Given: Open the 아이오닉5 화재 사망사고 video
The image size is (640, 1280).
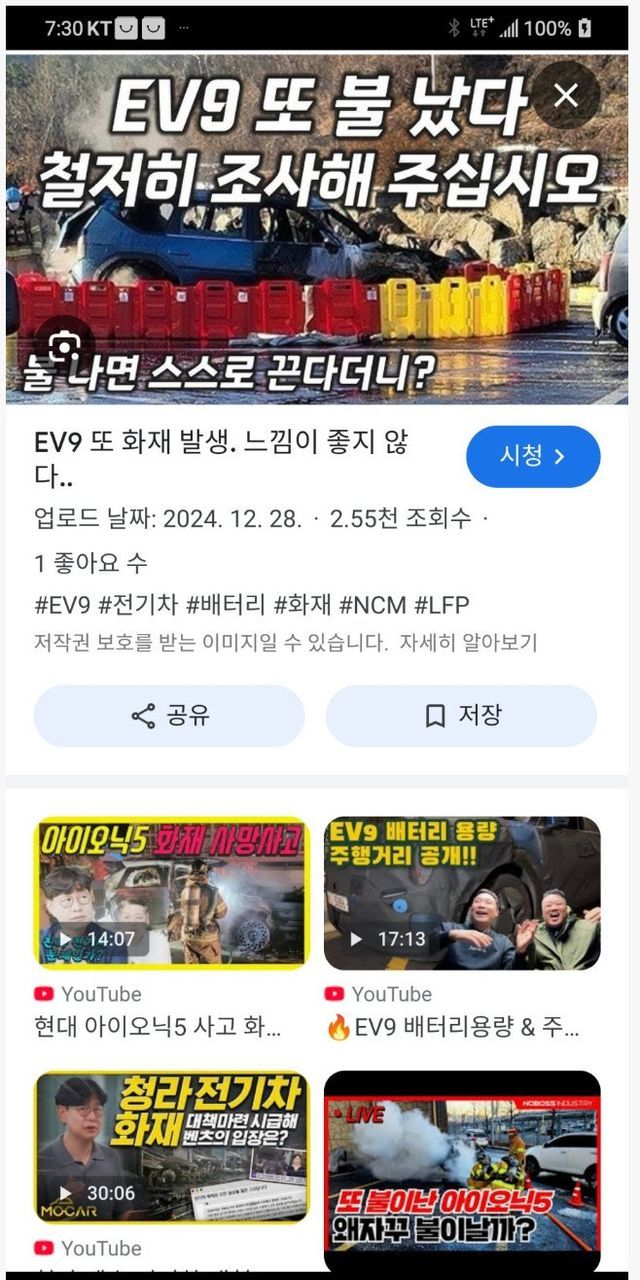Looking at the screenshot, I should click(x=171, y=893).
